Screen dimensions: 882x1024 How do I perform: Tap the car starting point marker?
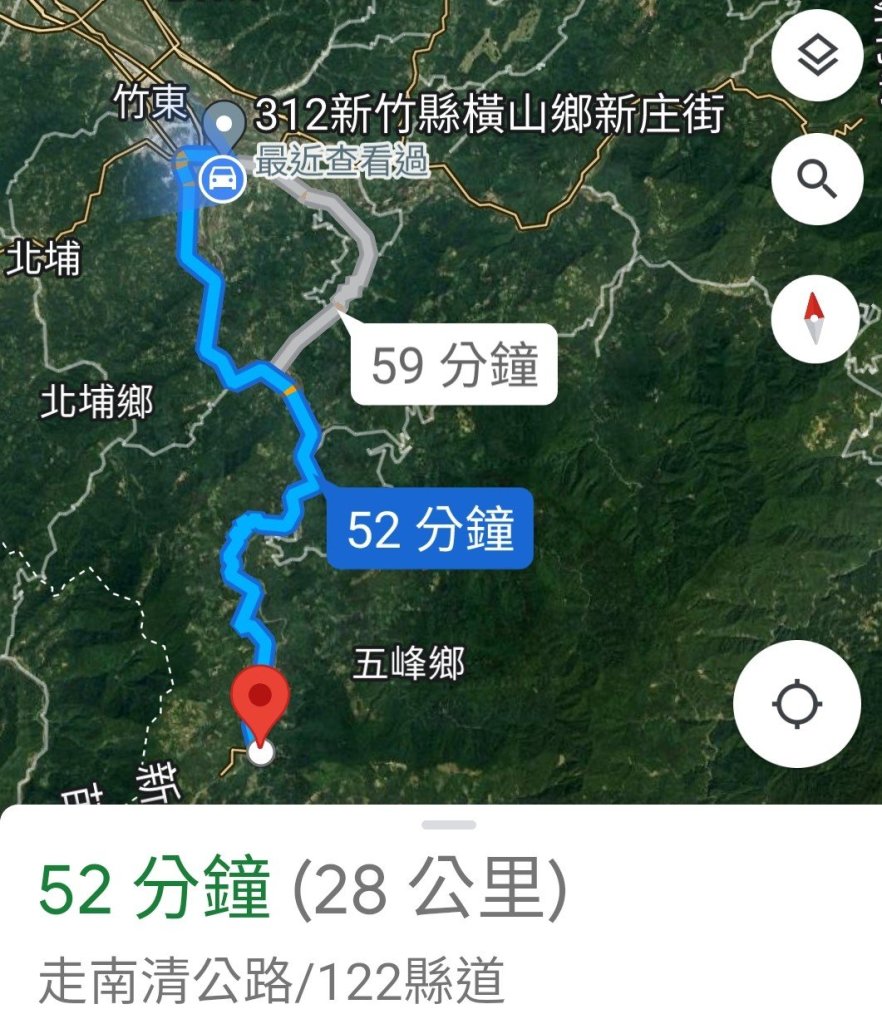pyautogui.click(x=222, y=180)
